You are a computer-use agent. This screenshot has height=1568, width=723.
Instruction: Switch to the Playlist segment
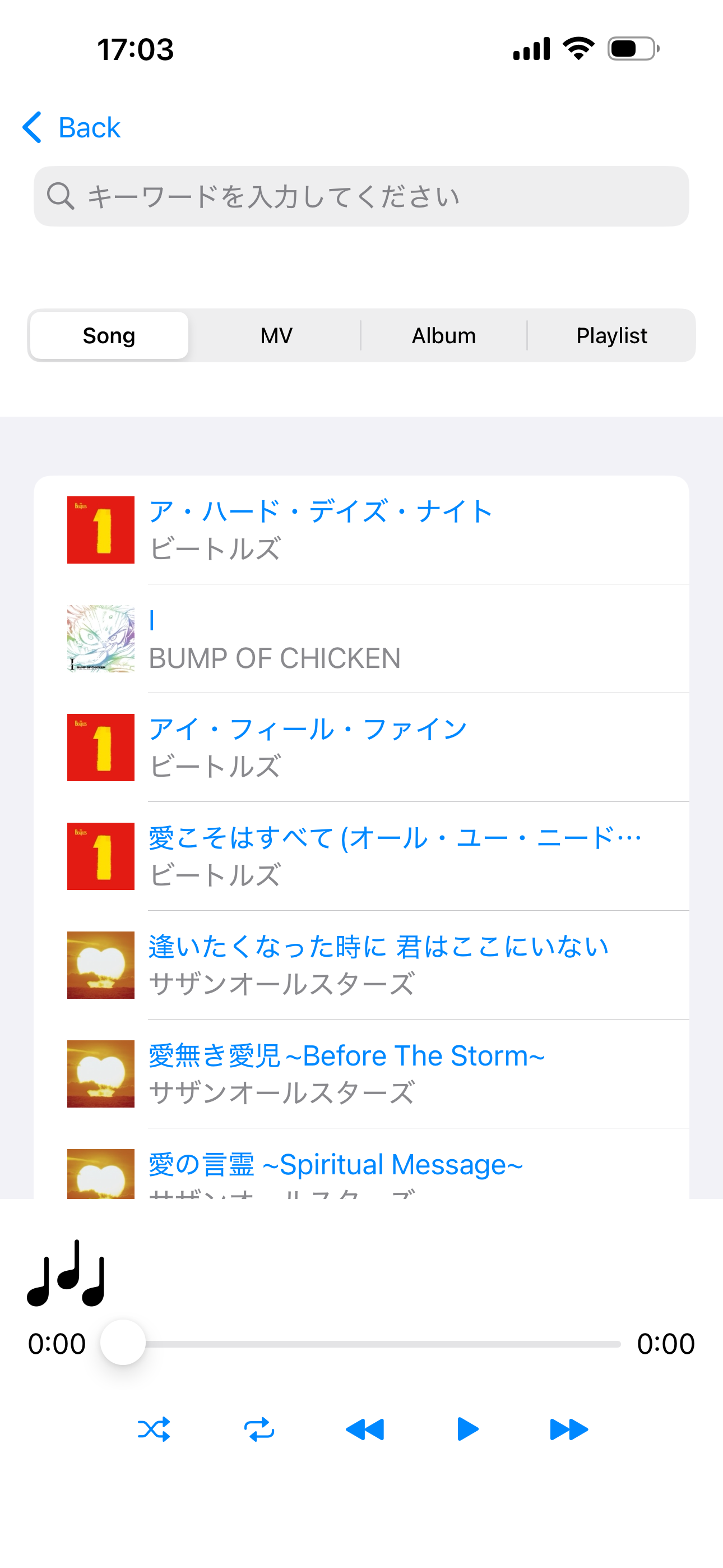click(x=611, y=335)
